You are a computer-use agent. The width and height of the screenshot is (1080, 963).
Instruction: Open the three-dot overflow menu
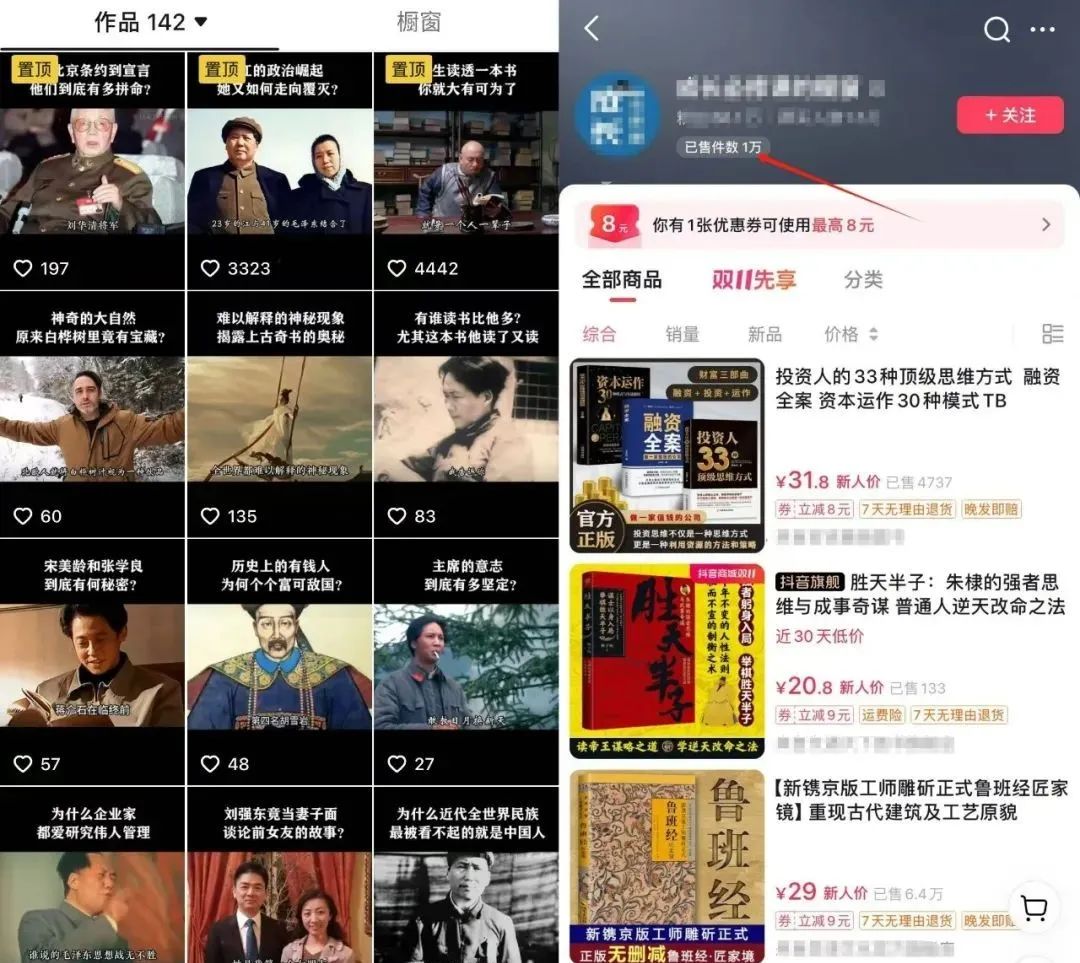point(1042,29)
